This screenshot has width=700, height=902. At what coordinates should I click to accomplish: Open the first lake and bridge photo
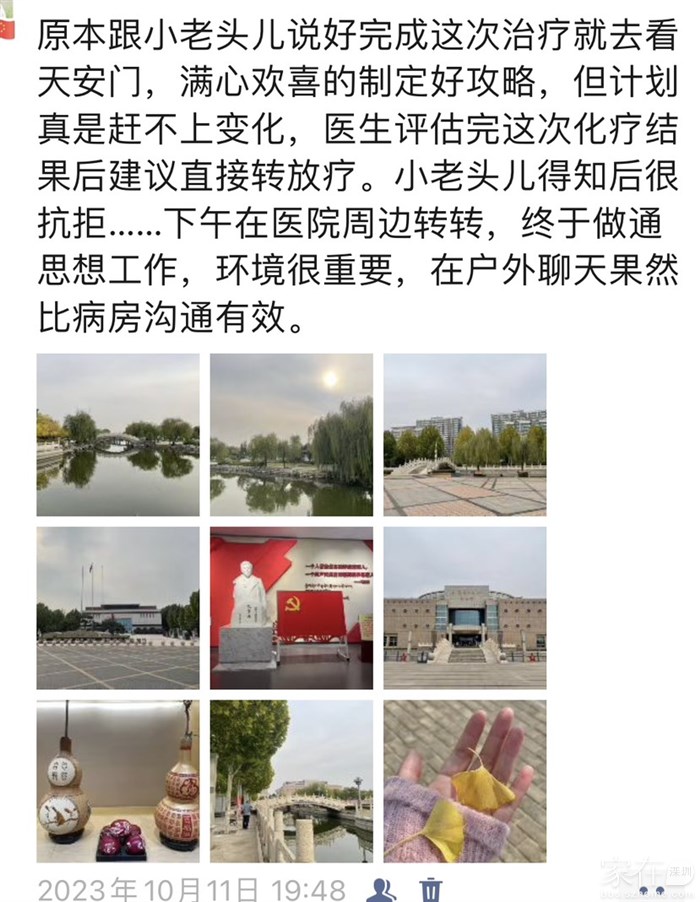point(118,435)
